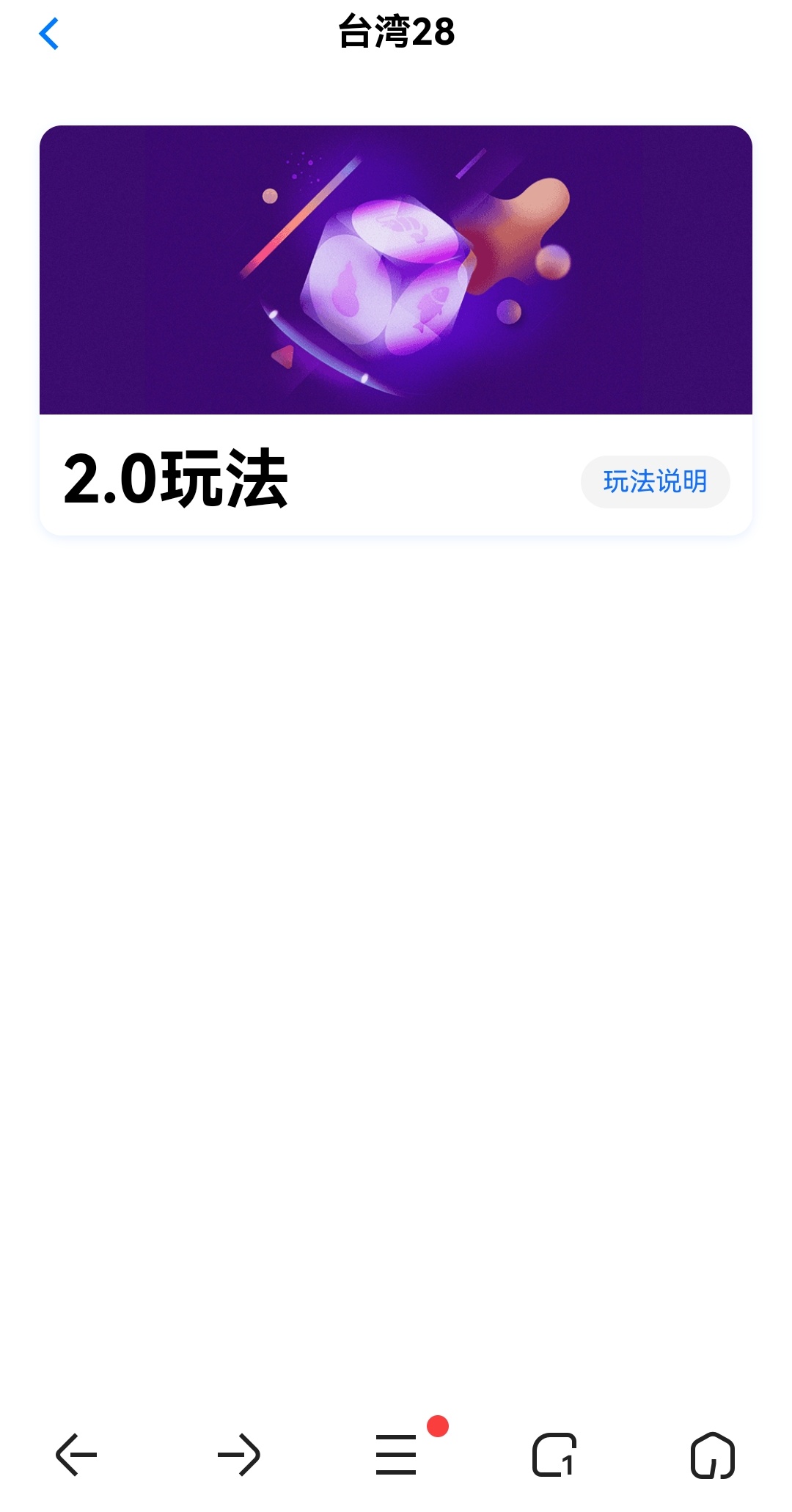Open the 玩法说明 rules button
This screenshot has width=792, height=1512.
pos(655,482)
